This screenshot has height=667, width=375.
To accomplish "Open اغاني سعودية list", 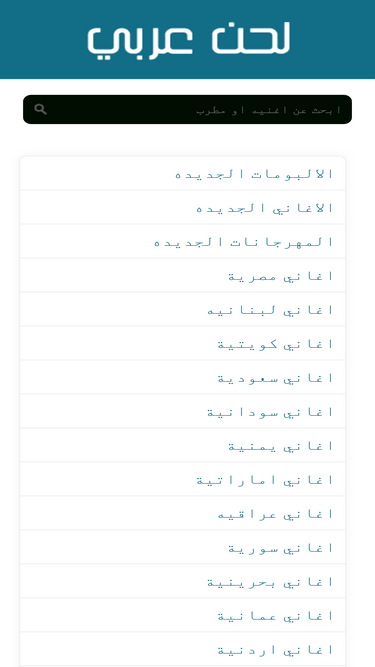I will coord(182,378).
